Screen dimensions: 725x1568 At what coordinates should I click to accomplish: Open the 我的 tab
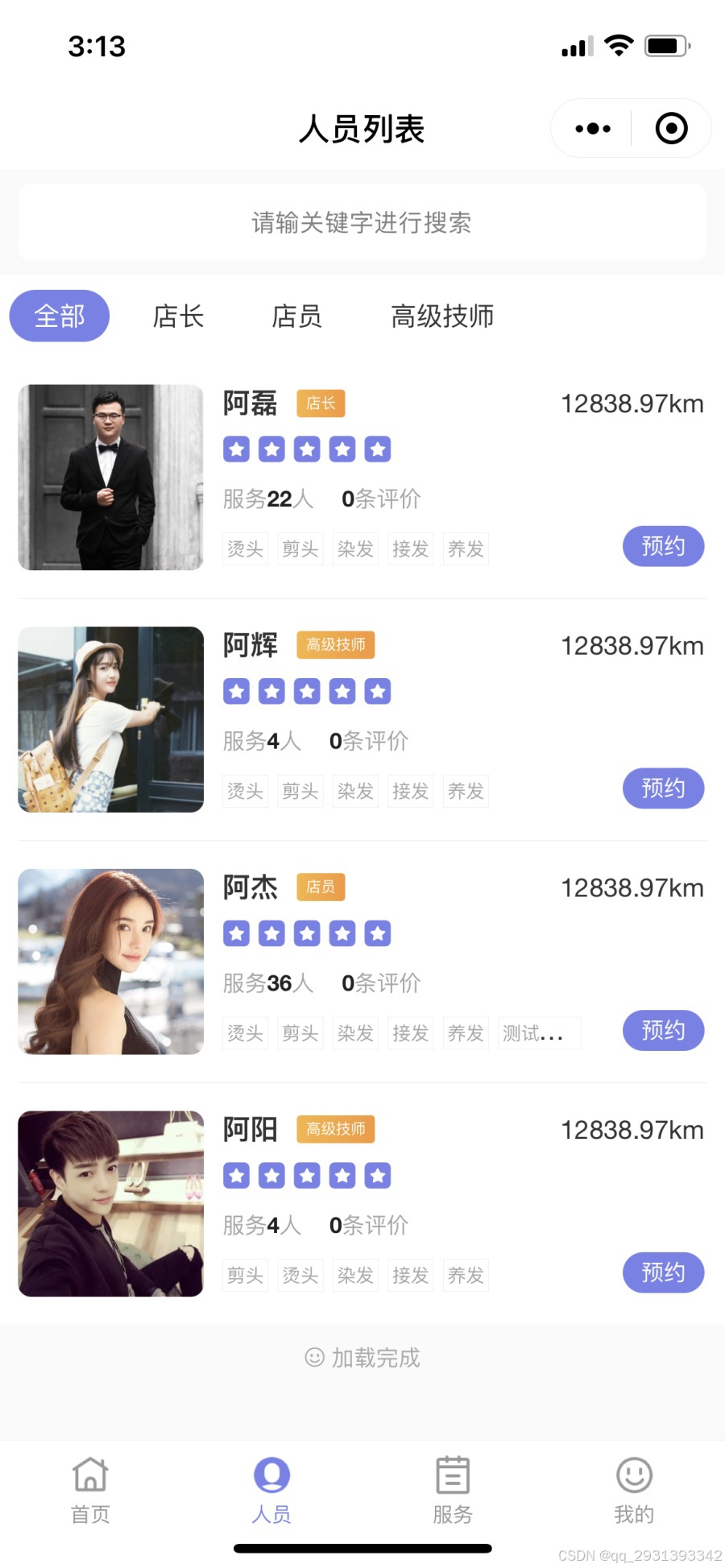tap(634, 1490)
